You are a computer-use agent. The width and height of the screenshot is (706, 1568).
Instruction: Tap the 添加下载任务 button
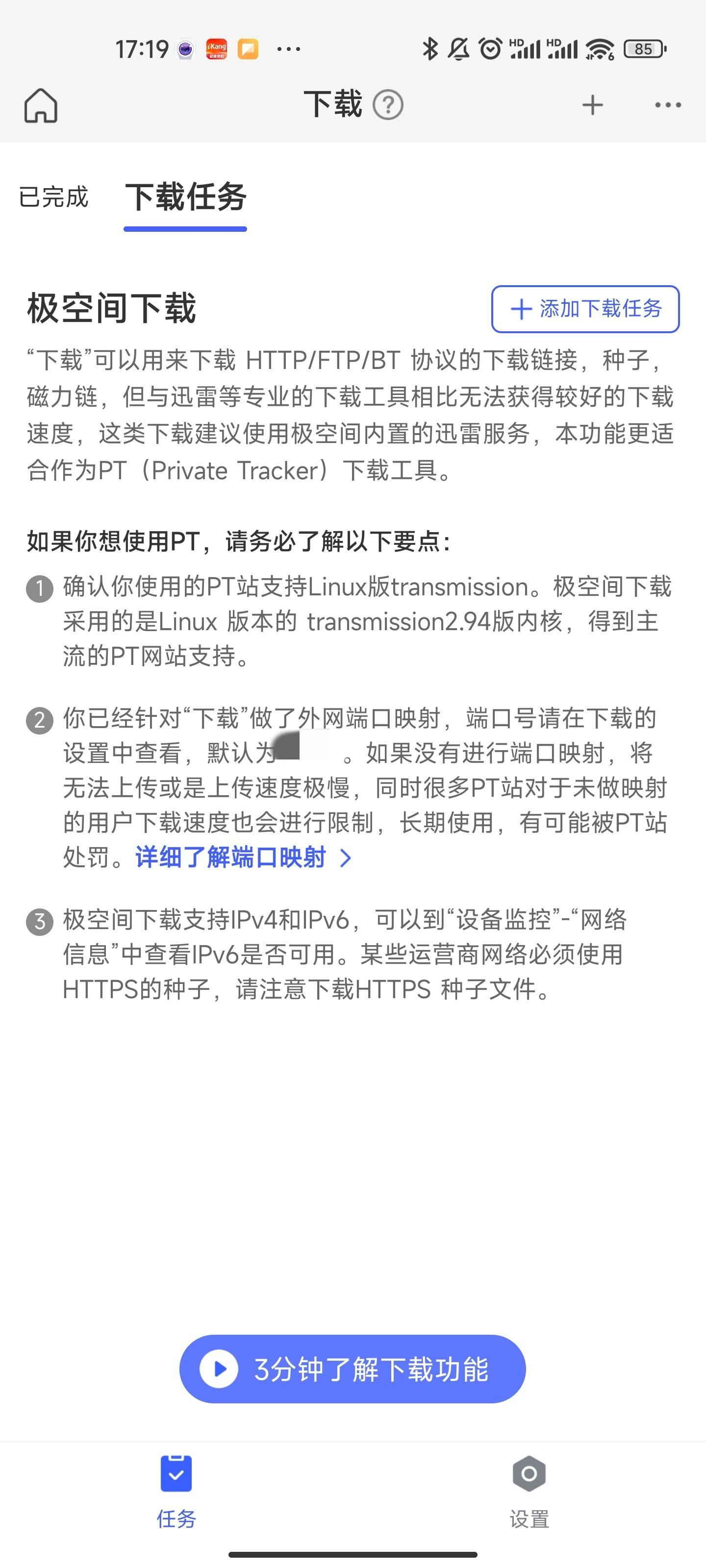click(x=585, y=309)
